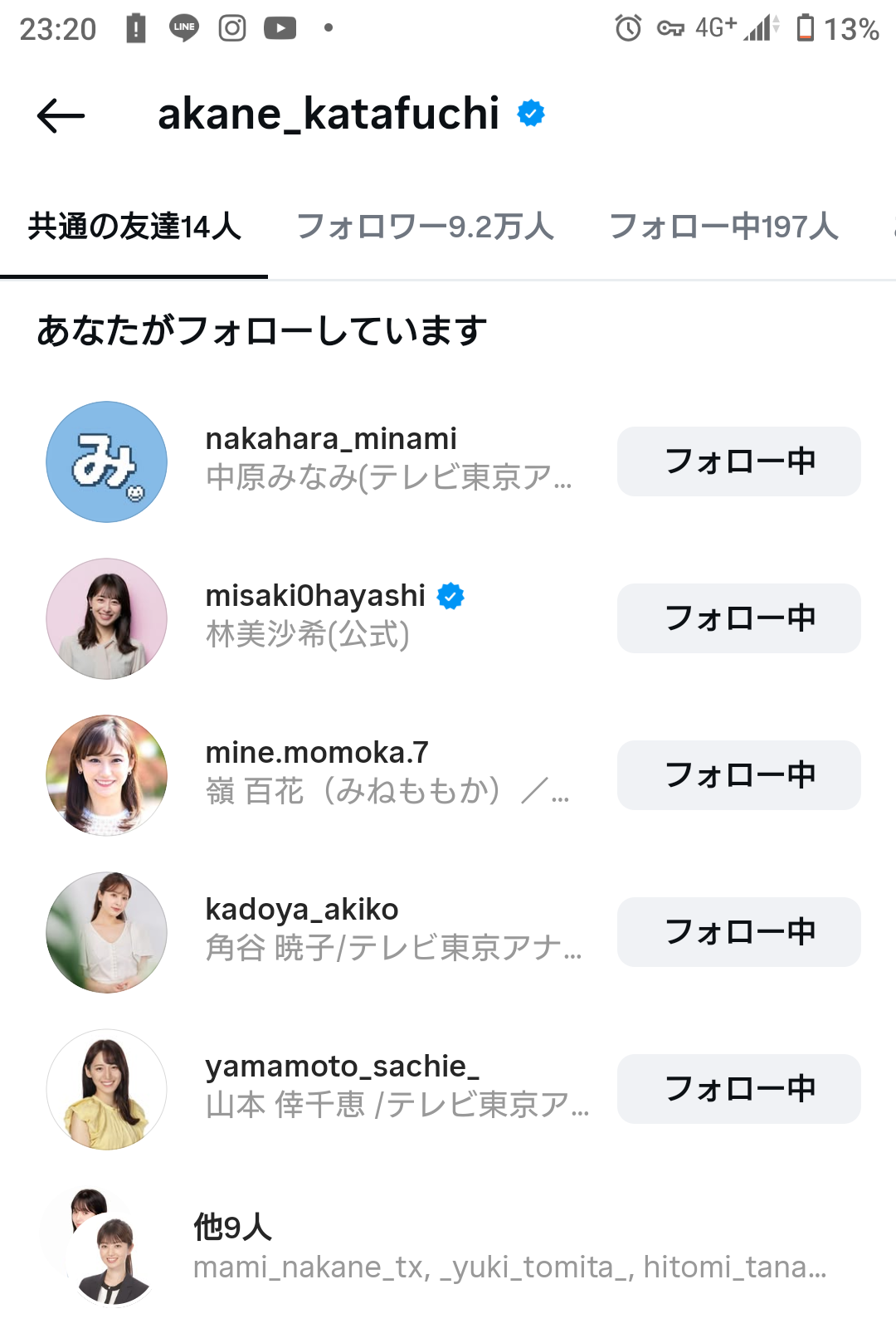Open kadoya_akiko's profile
Viewport: 896px width, 1333px height.
[302, 911]
